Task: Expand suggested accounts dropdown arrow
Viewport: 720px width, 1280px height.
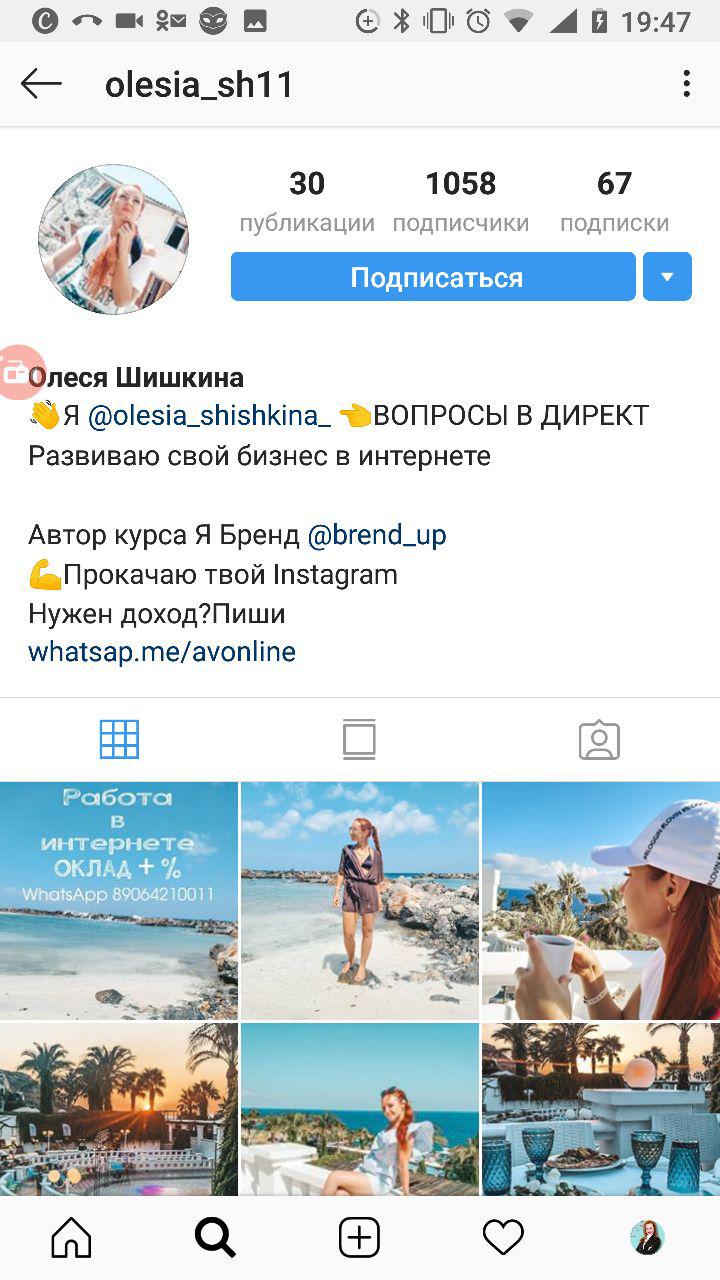Action: [x=668, y=277]
